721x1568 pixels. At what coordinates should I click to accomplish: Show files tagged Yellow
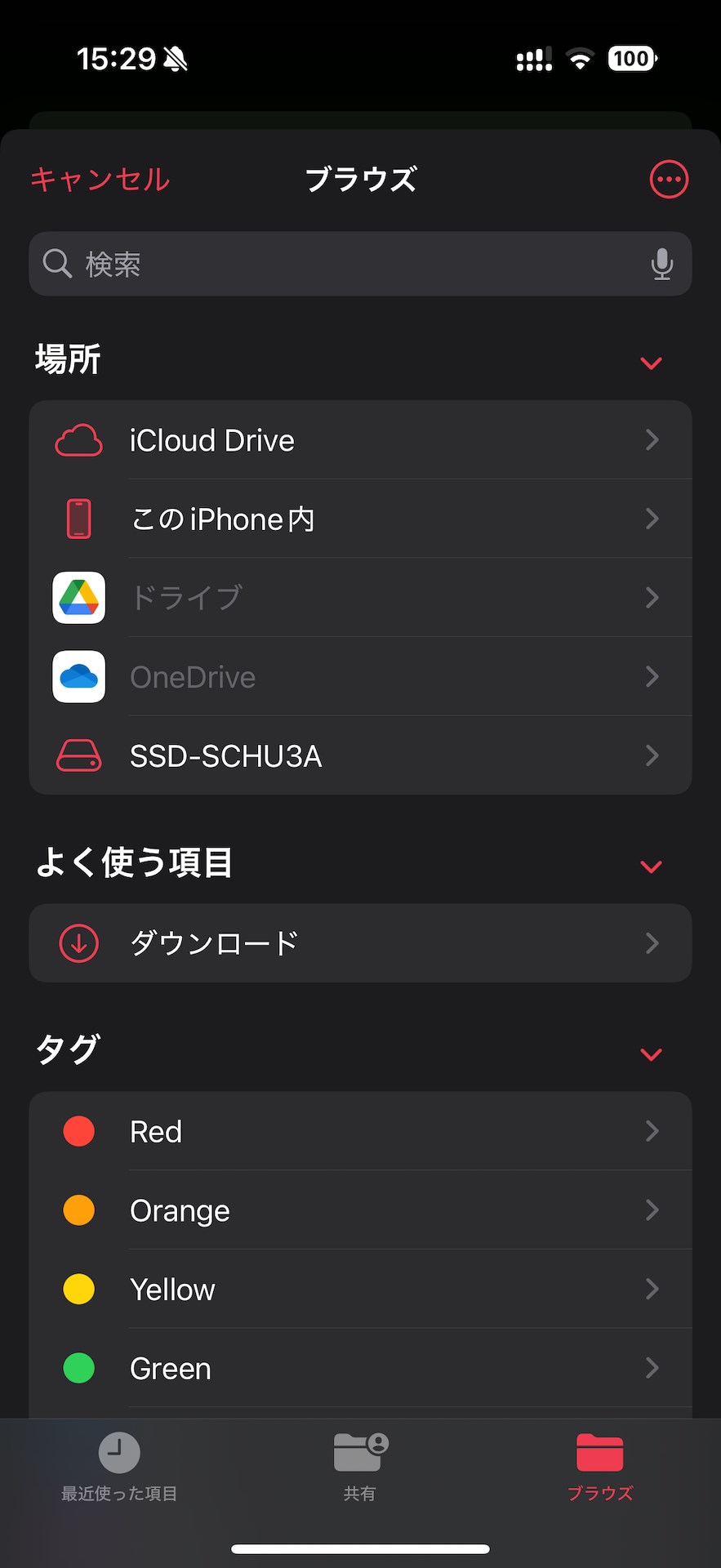point(360,1290)
